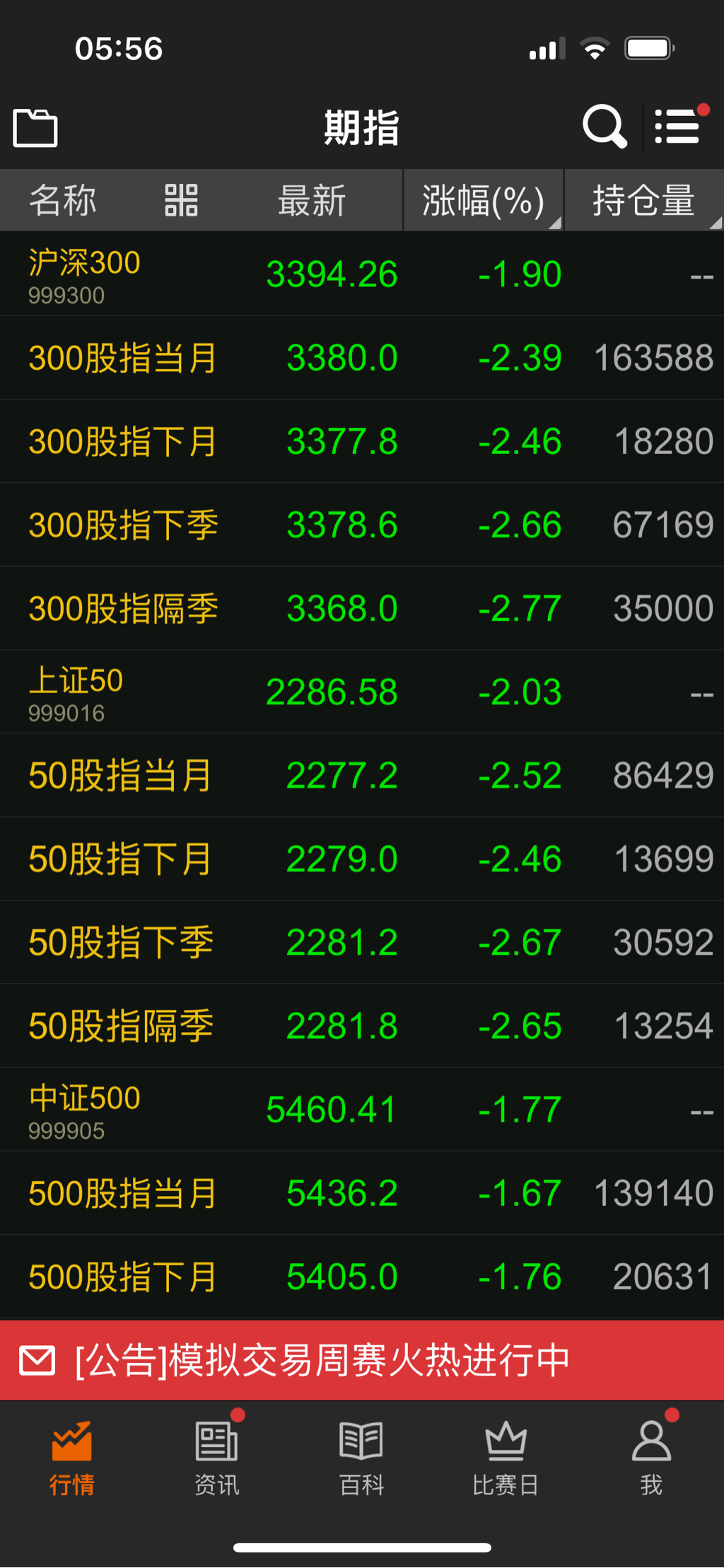Screen dimensions: 724x1568
Task: Open the 300股指当月 contract row
Action: click(362, 358)
